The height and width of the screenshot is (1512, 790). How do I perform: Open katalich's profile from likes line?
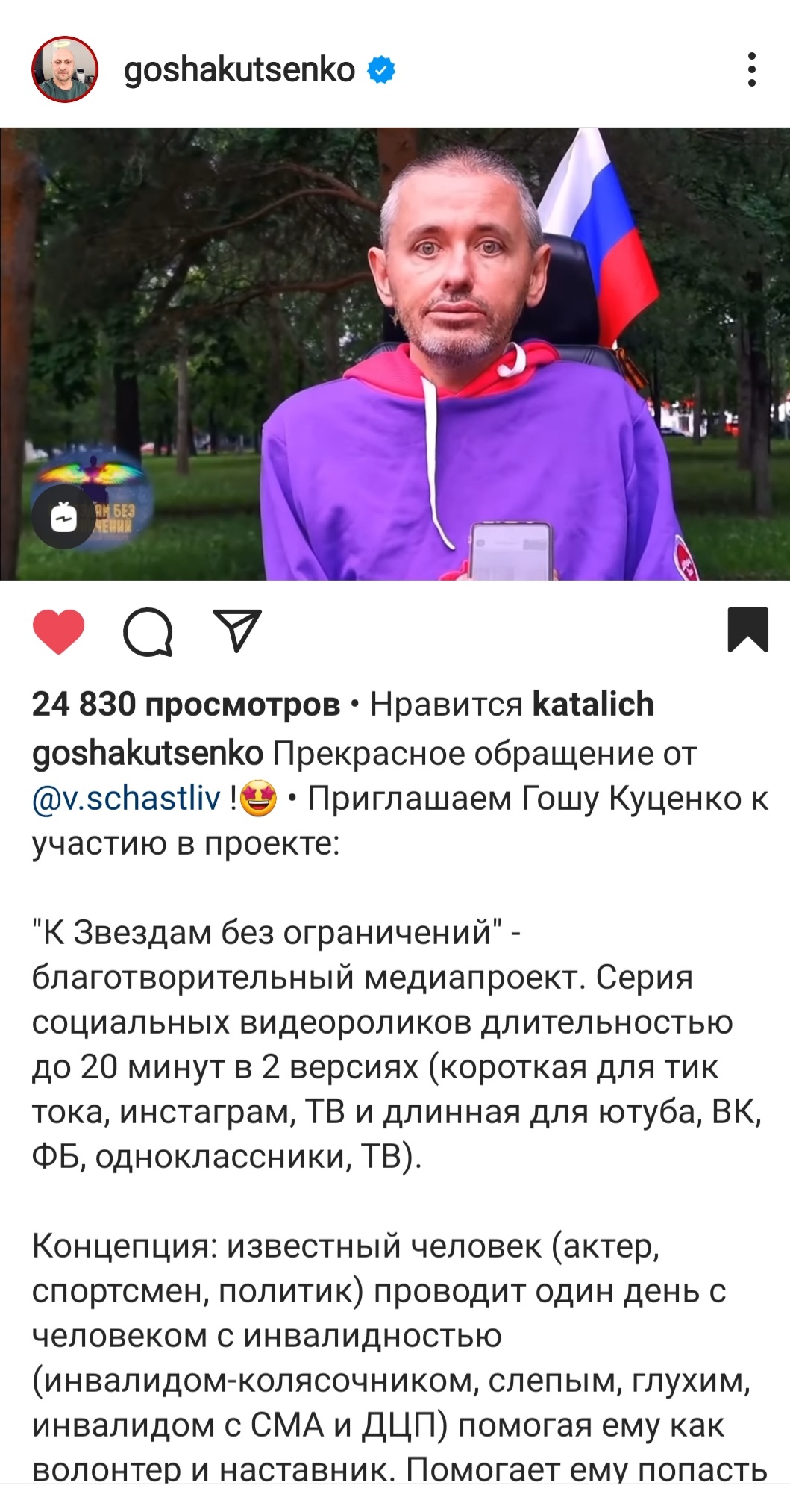click(x=593, y=704)
